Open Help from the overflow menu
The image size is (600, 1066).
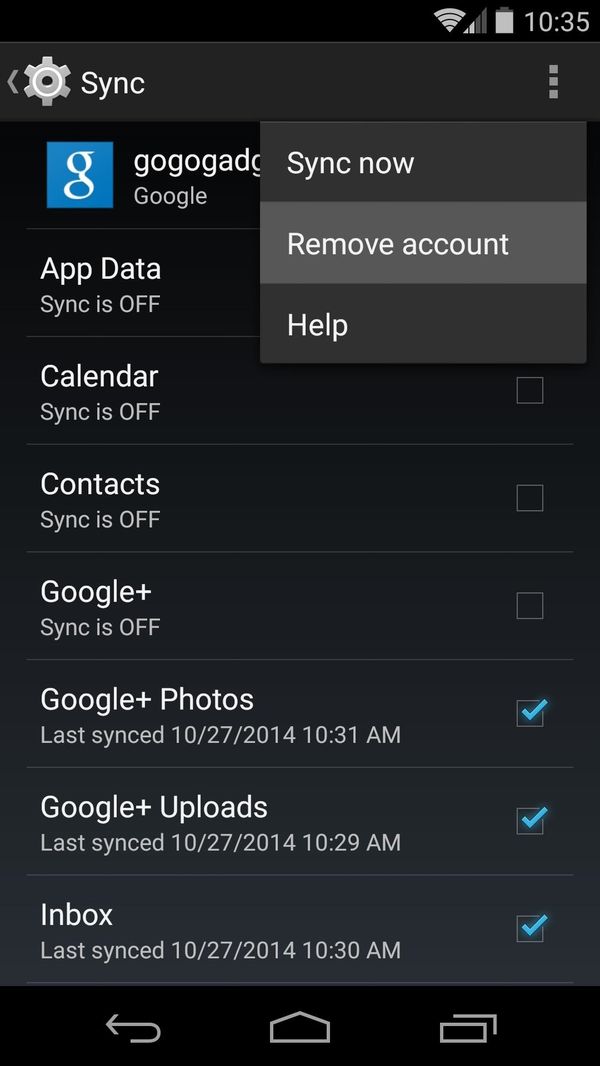(x=318, y=325)
